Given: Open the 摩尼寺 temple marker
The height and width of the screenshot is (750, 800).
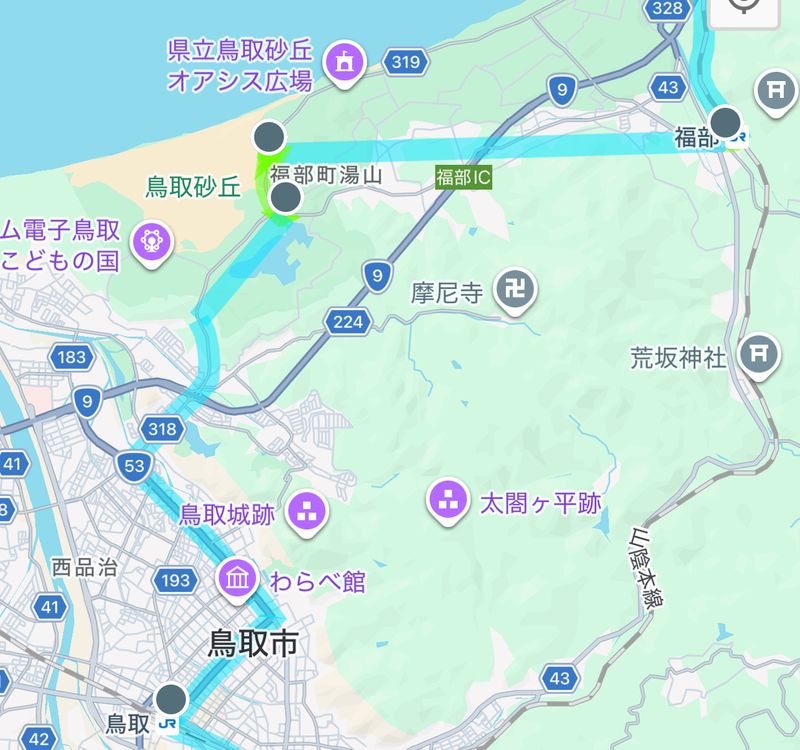Looking at the screenshot, I should tap(516, 291).
